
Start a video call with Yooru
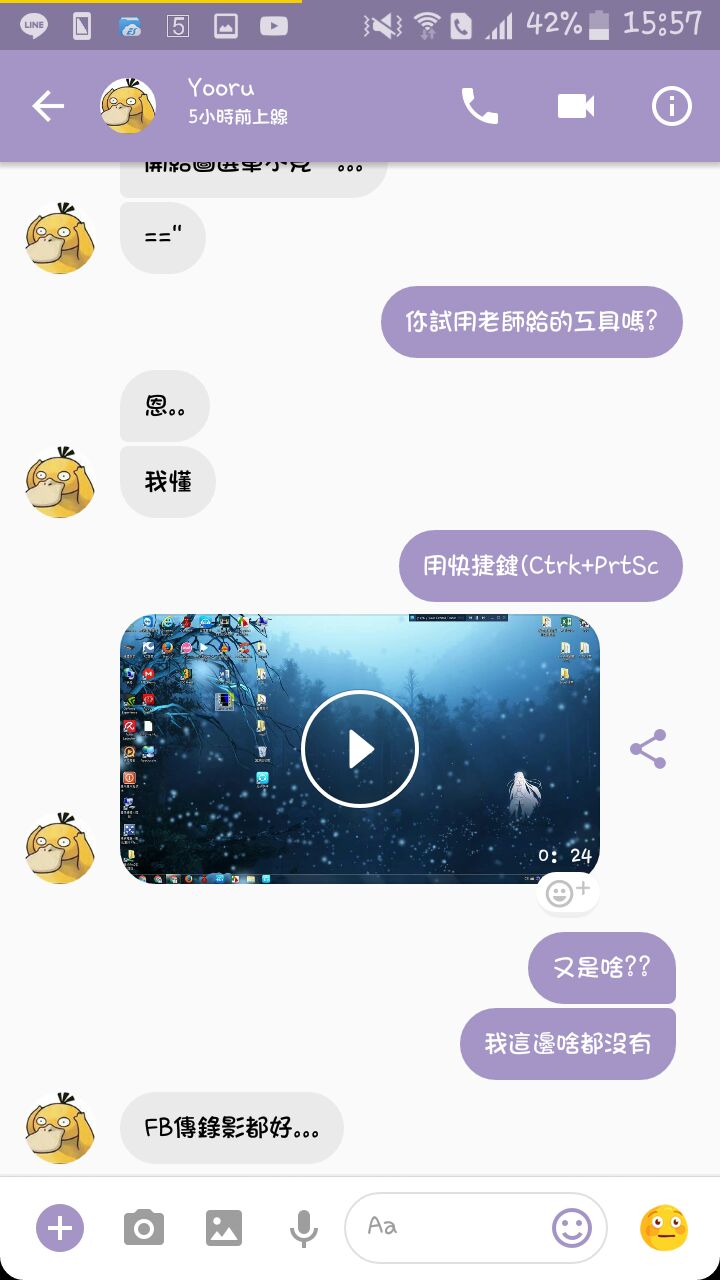point(576,106)
